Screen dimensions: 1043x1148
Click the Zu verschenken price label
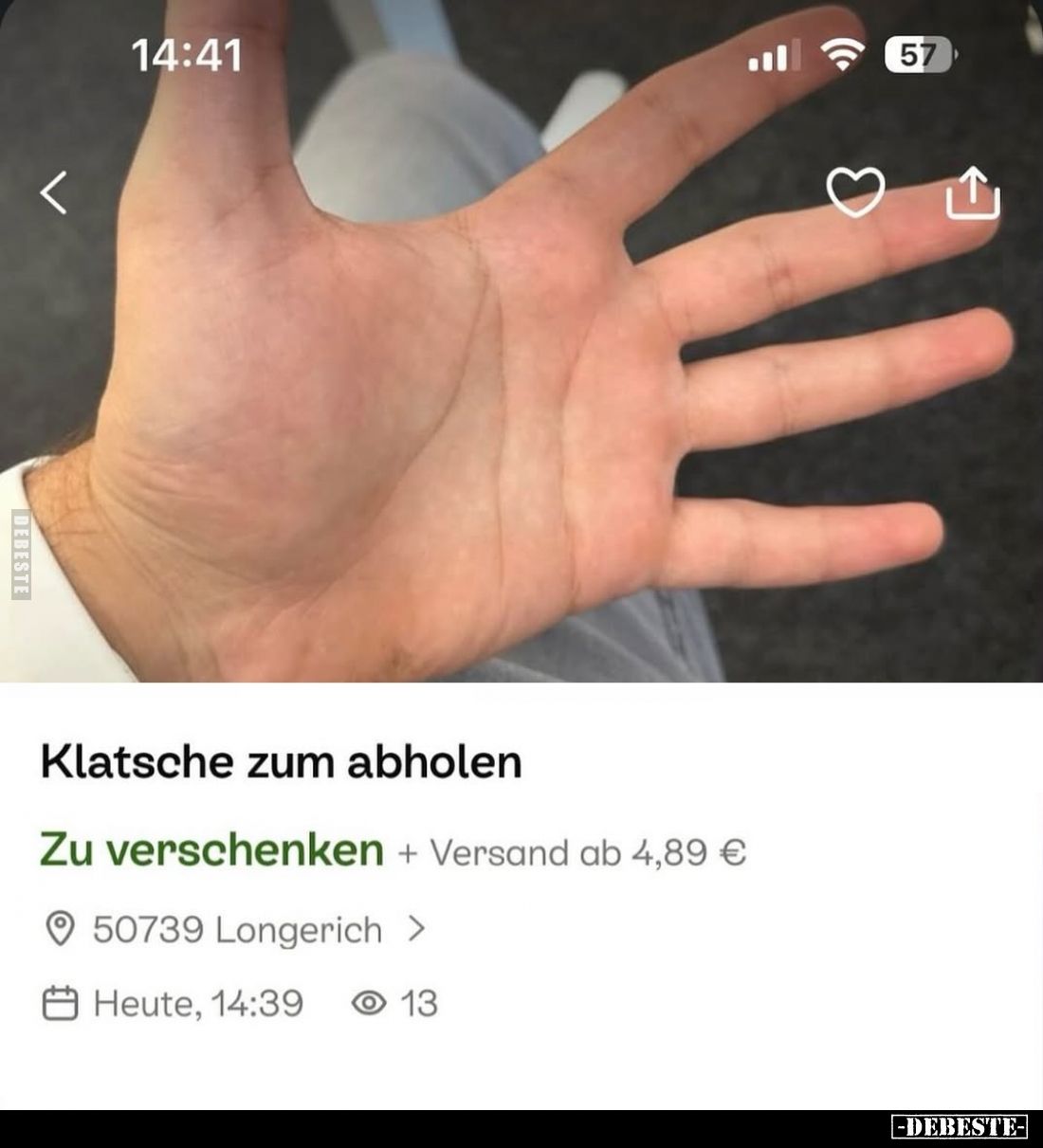212,851
